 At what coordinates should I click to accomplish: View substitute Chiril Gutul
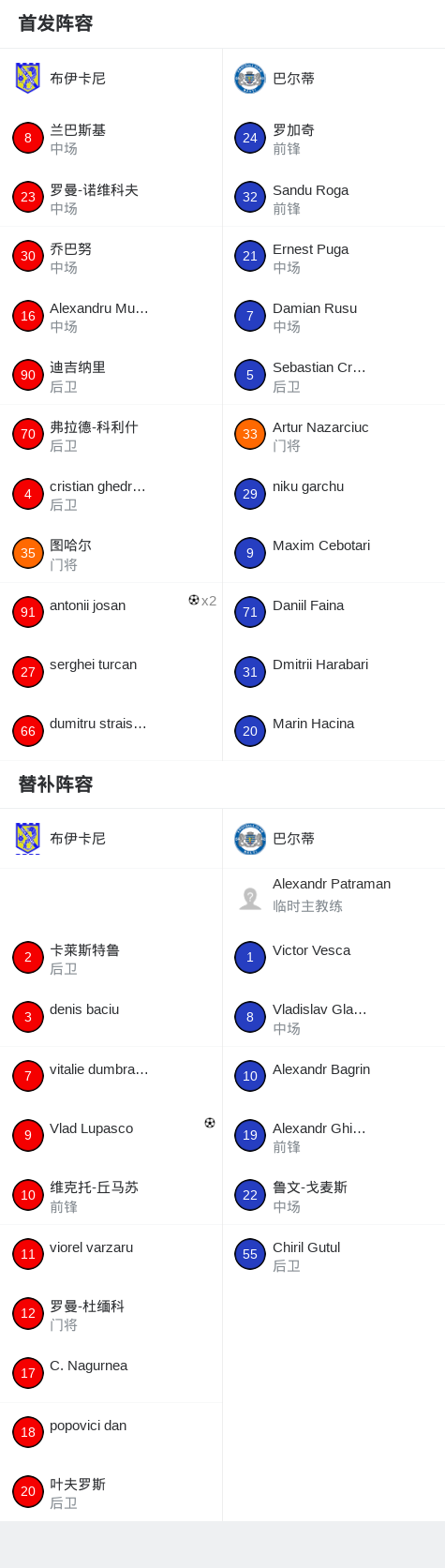point(334,1255)
